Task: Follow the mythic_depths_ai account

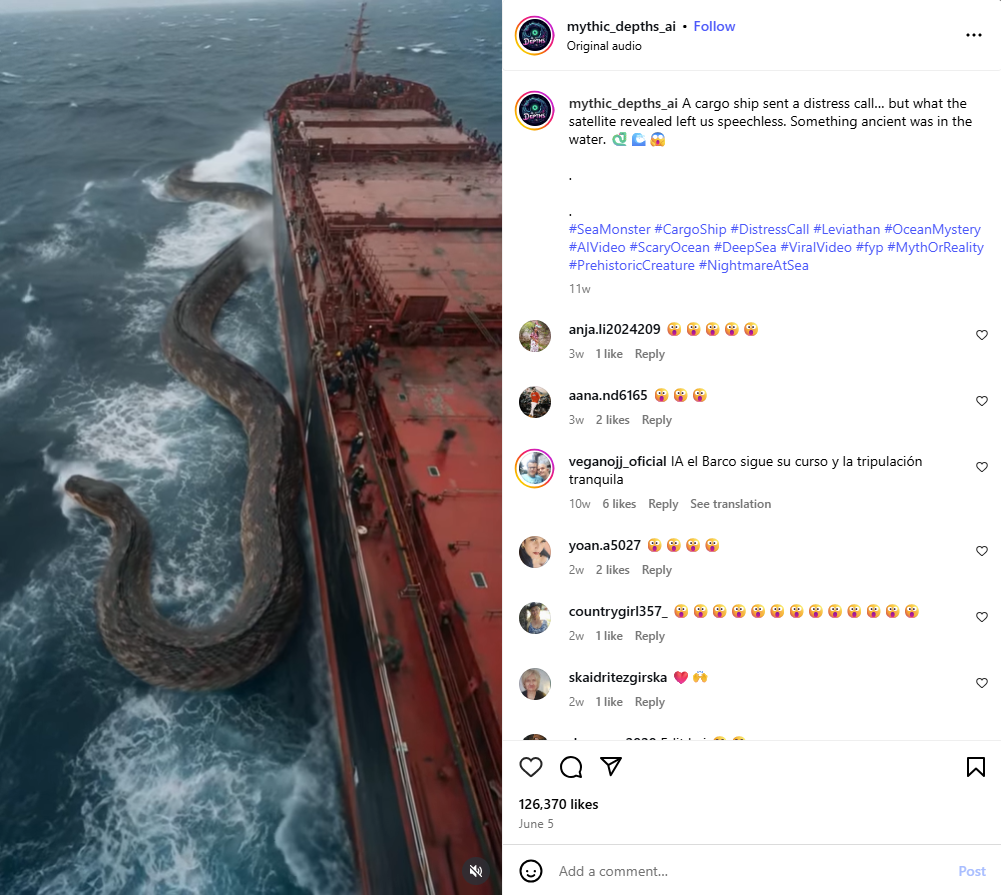Action: click(x=714, y=27)
